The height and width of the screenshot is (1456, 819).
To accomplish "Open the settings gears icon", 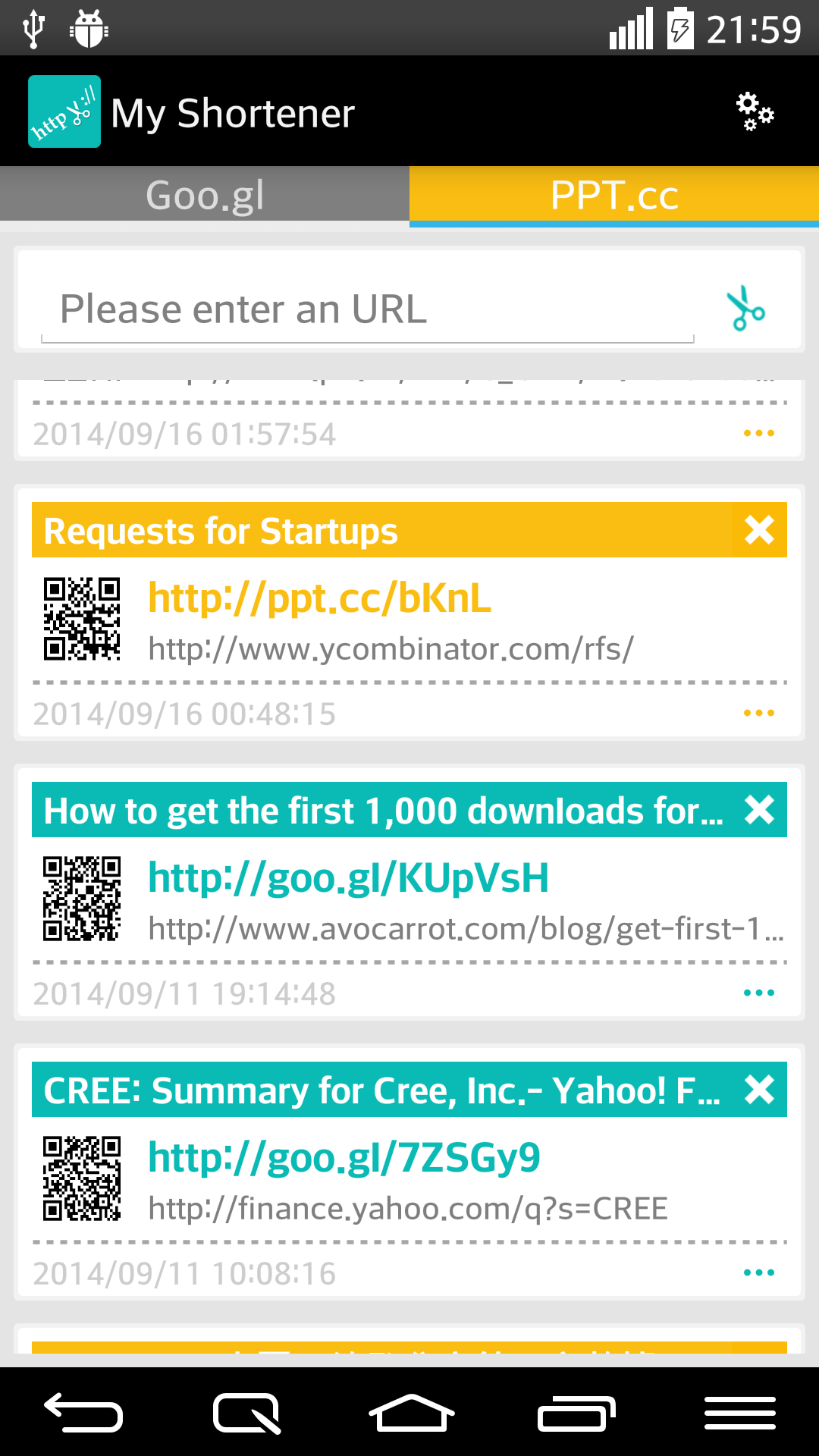I will (x=755, y=112).
